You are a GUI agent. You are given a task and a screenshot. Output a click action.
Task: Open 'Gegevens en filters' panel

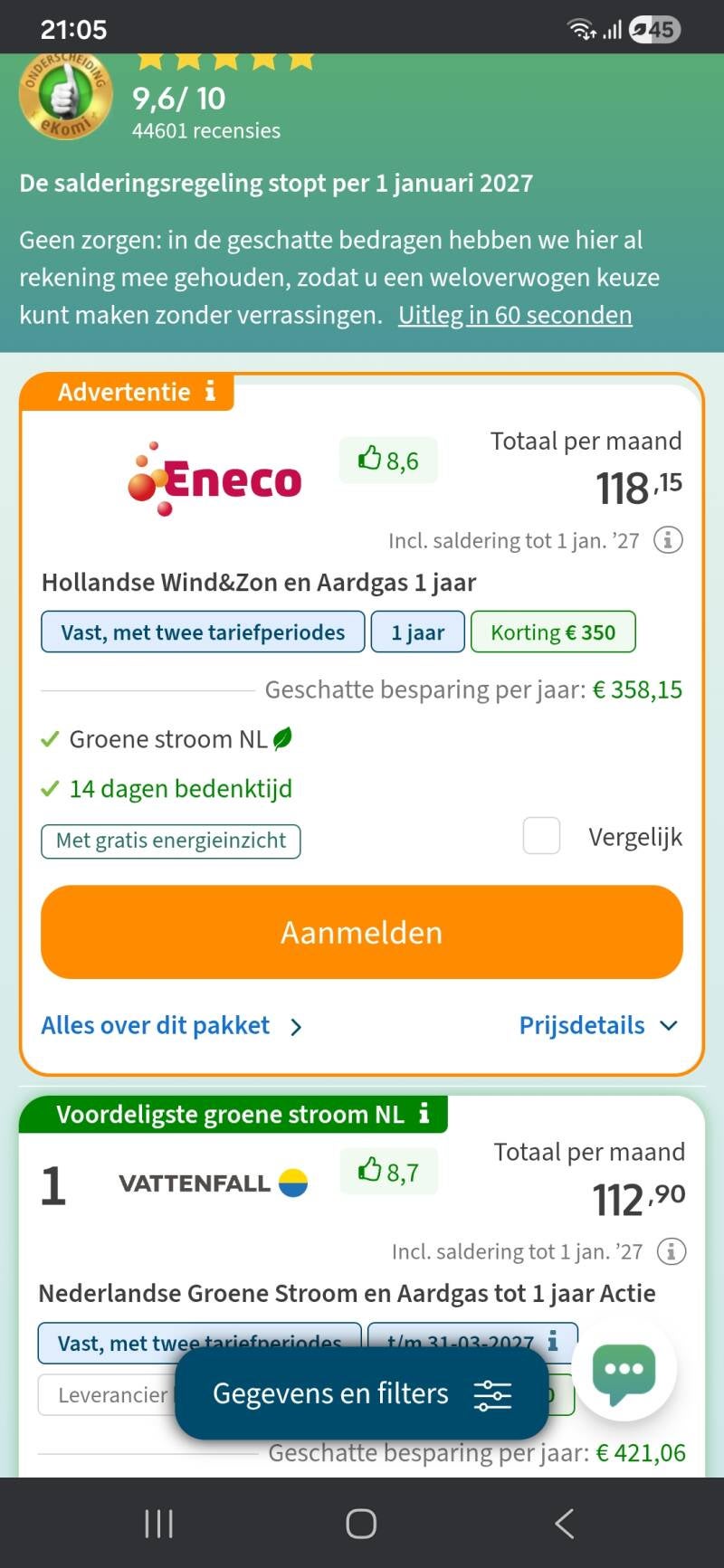coord(362,1394)
